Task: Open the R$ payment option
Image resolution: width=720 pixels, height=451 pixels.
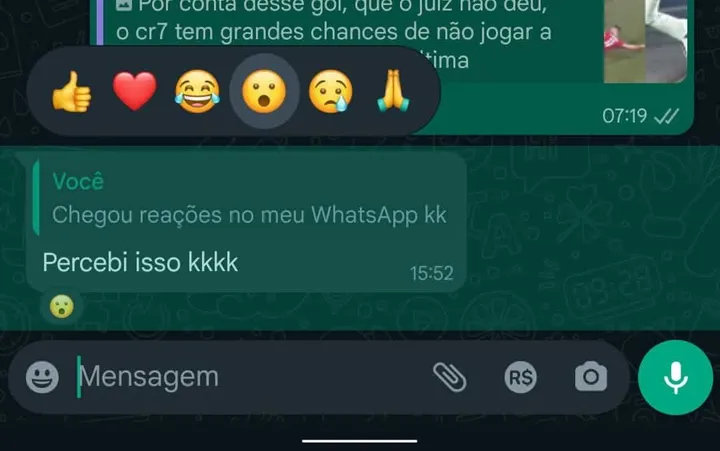Action: pyautogui.click(x=520, y=377)
